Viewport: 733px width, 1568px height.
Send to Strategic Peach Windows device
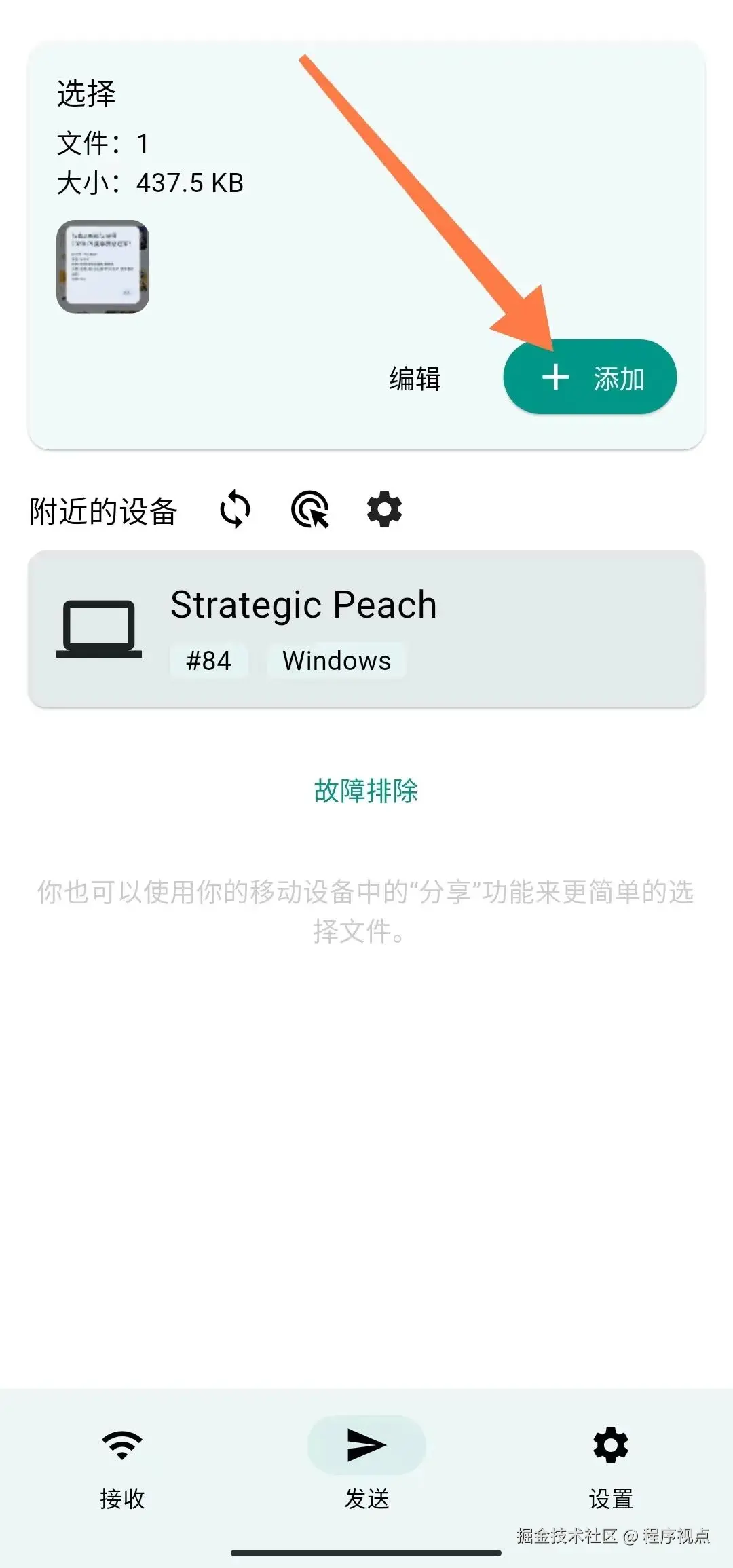(366, 629)
